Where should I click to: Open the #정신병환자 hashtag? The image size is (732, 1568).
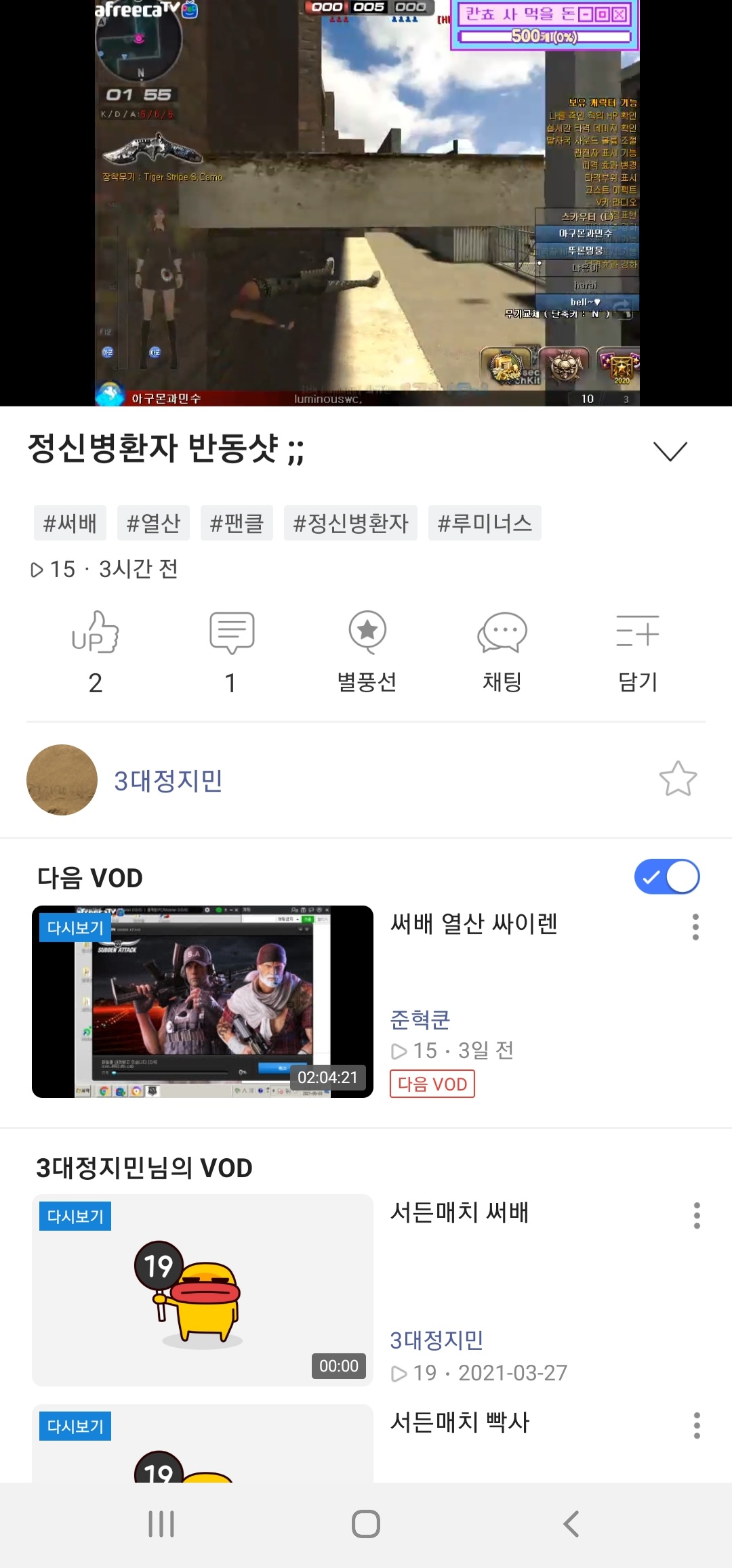click(x=350, y=523)
